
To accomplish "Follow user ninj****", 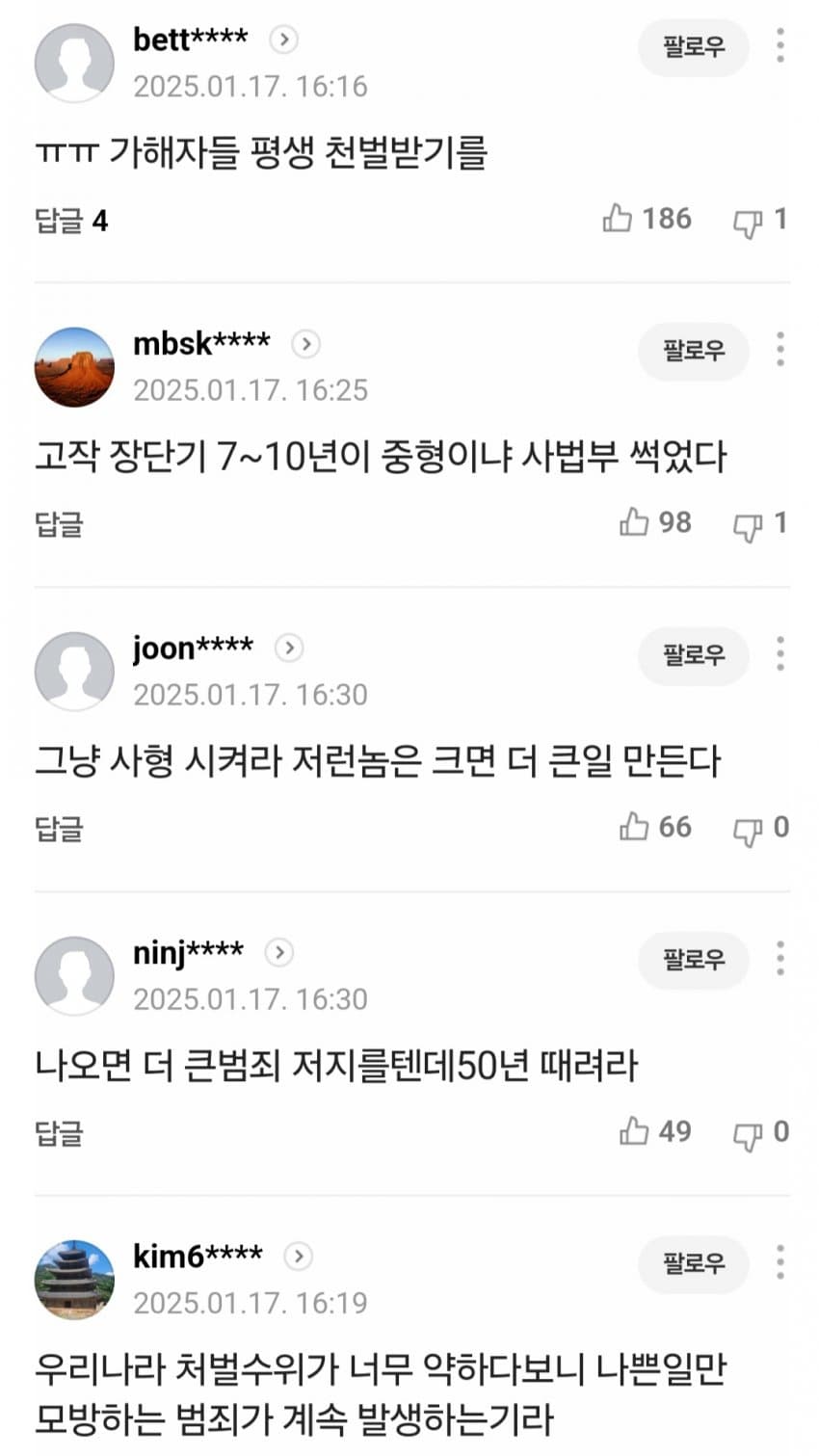I will pos(693,960).
